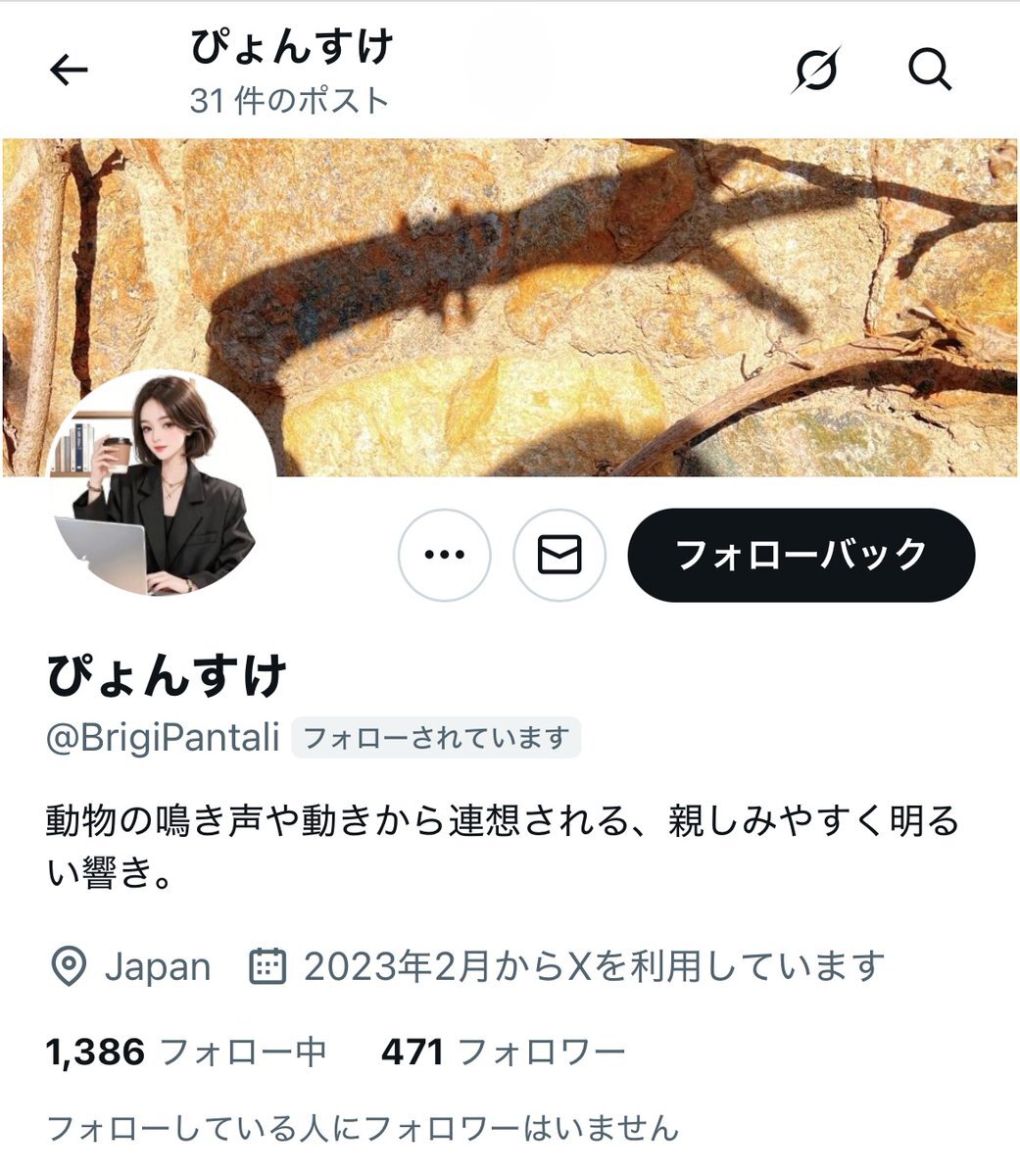Tap the Grok slash icon in header
The height and width of the screenshot is (1176, 1020).
816,70
